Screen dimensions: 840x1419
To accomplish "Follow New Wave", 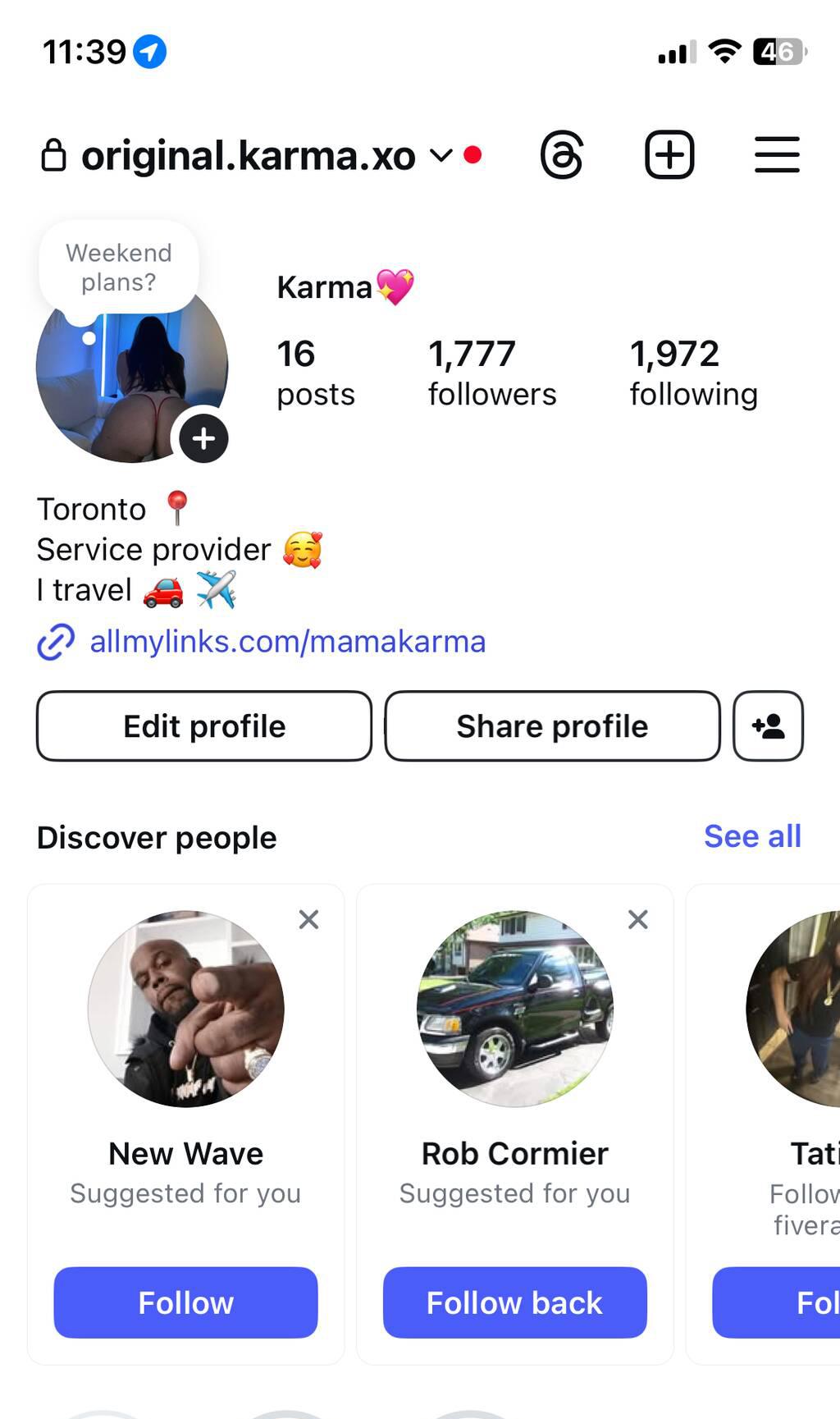I will point(185,1302).
